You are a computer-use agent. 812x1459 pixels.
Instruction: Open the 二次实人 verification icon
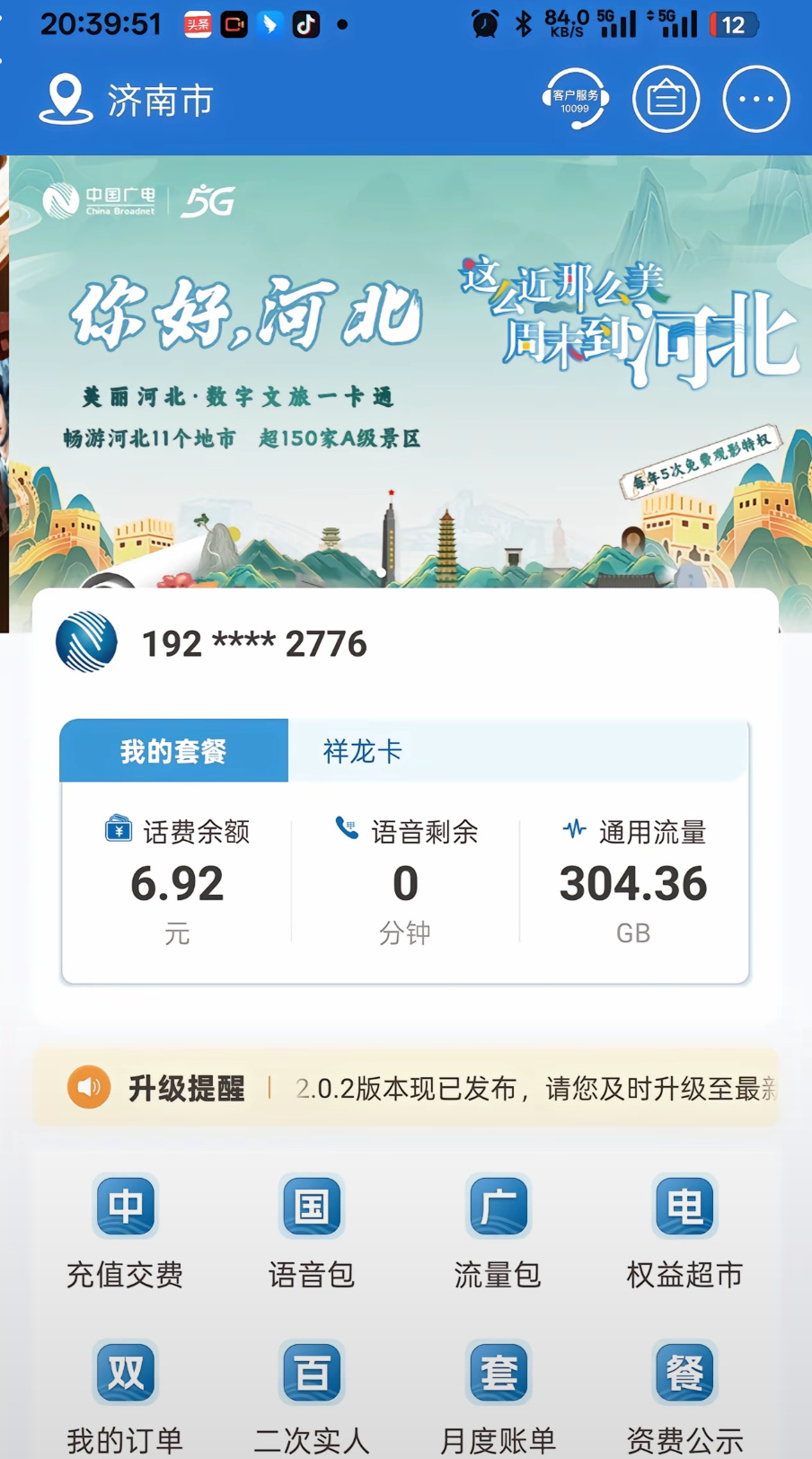point(311,1391)
